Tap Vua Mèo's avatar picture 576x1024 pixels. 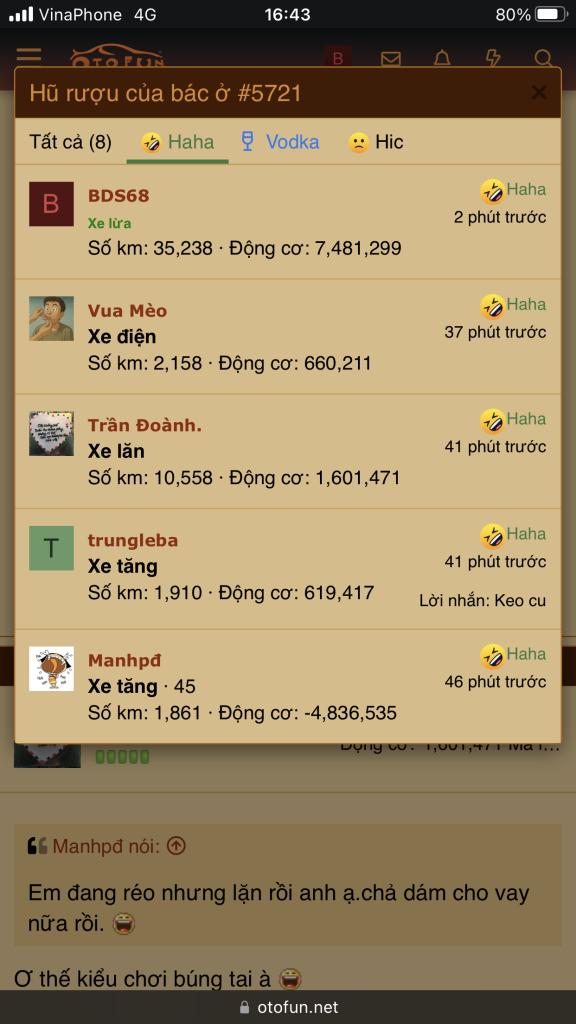(x=52, y=319)
